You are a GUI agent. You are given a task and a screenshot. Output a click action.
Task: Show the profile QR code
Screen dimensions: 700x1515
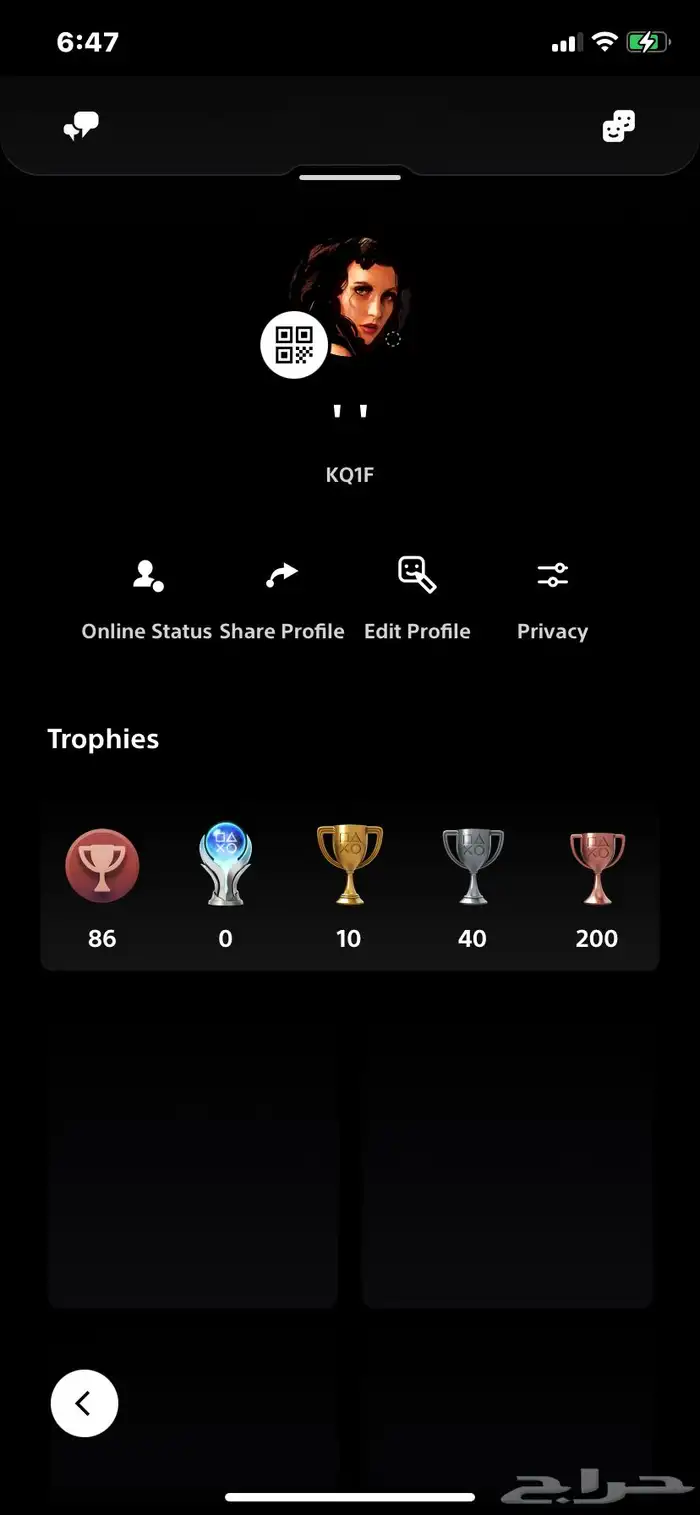294,345
